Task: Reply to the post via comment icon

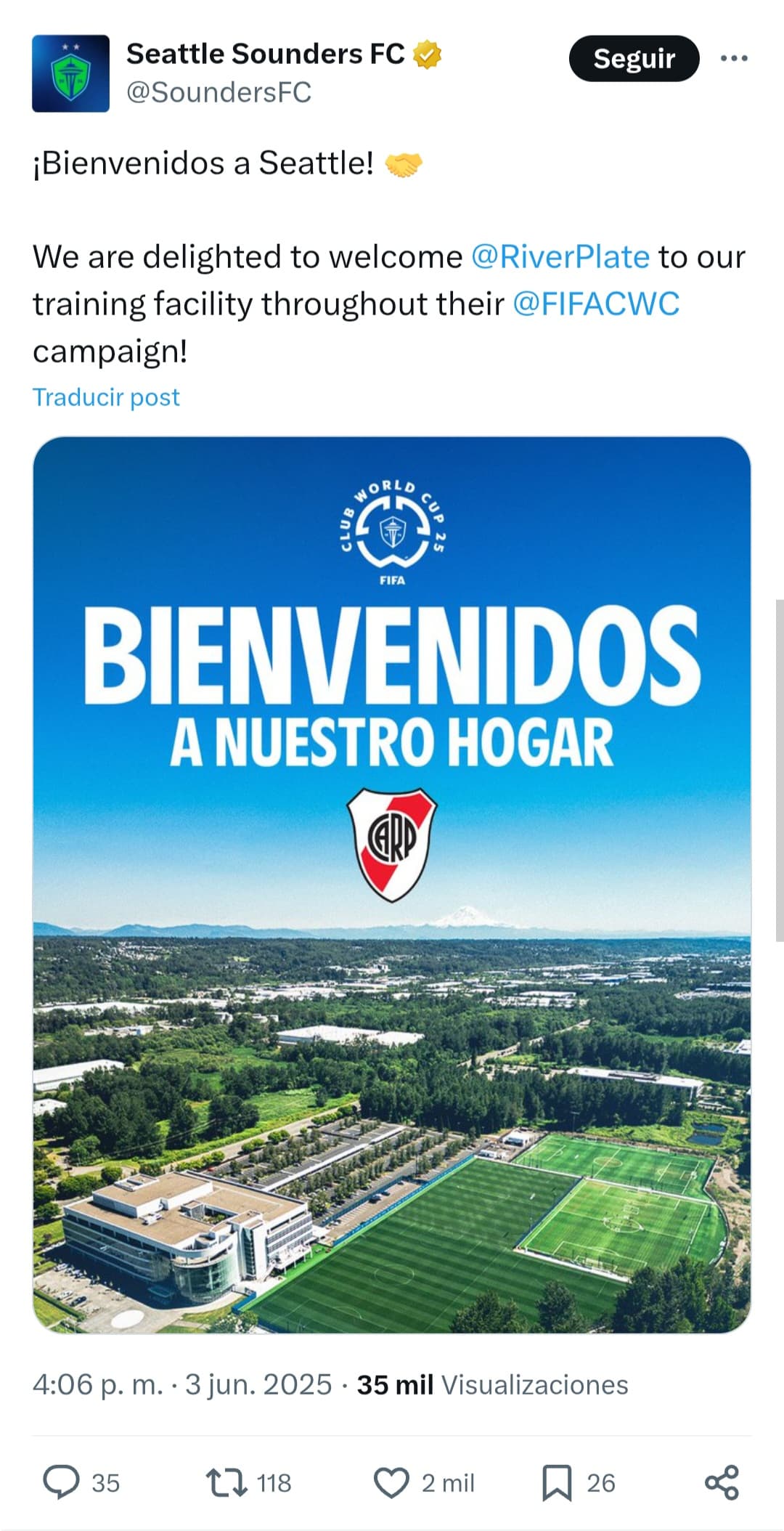Action: click(x=61, y=1482)
